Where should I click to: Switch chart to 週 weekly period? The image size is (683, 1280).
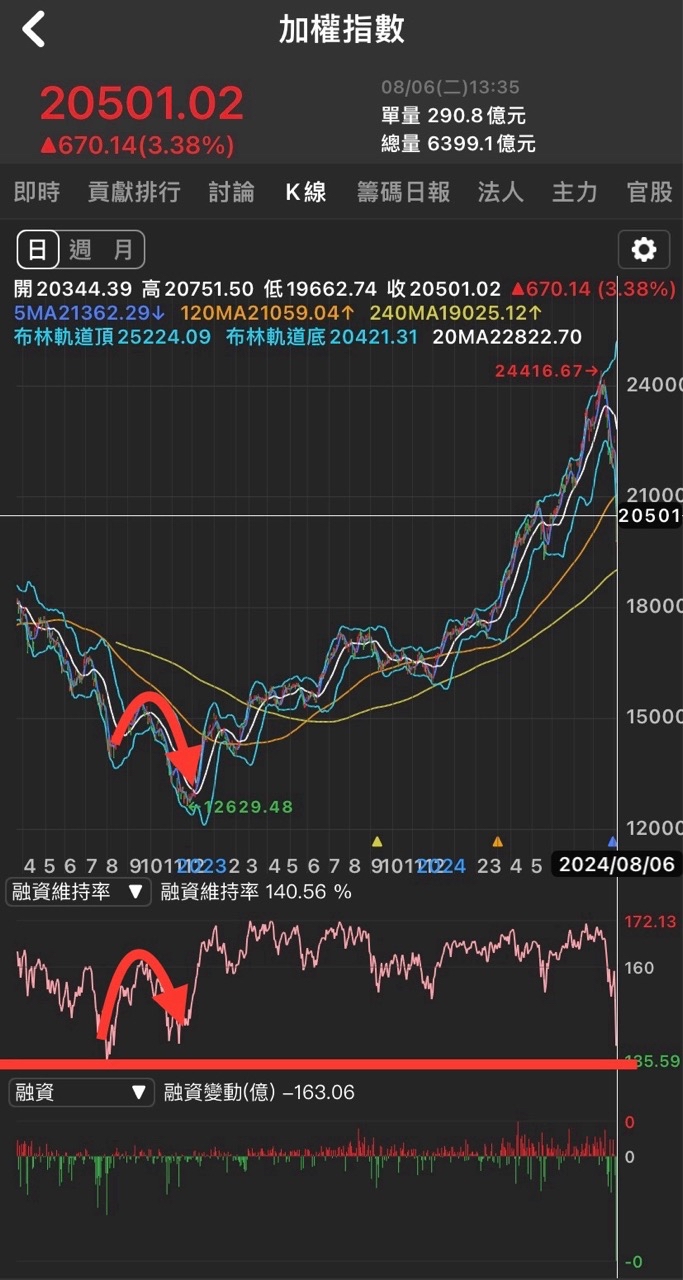click(80, 249)
